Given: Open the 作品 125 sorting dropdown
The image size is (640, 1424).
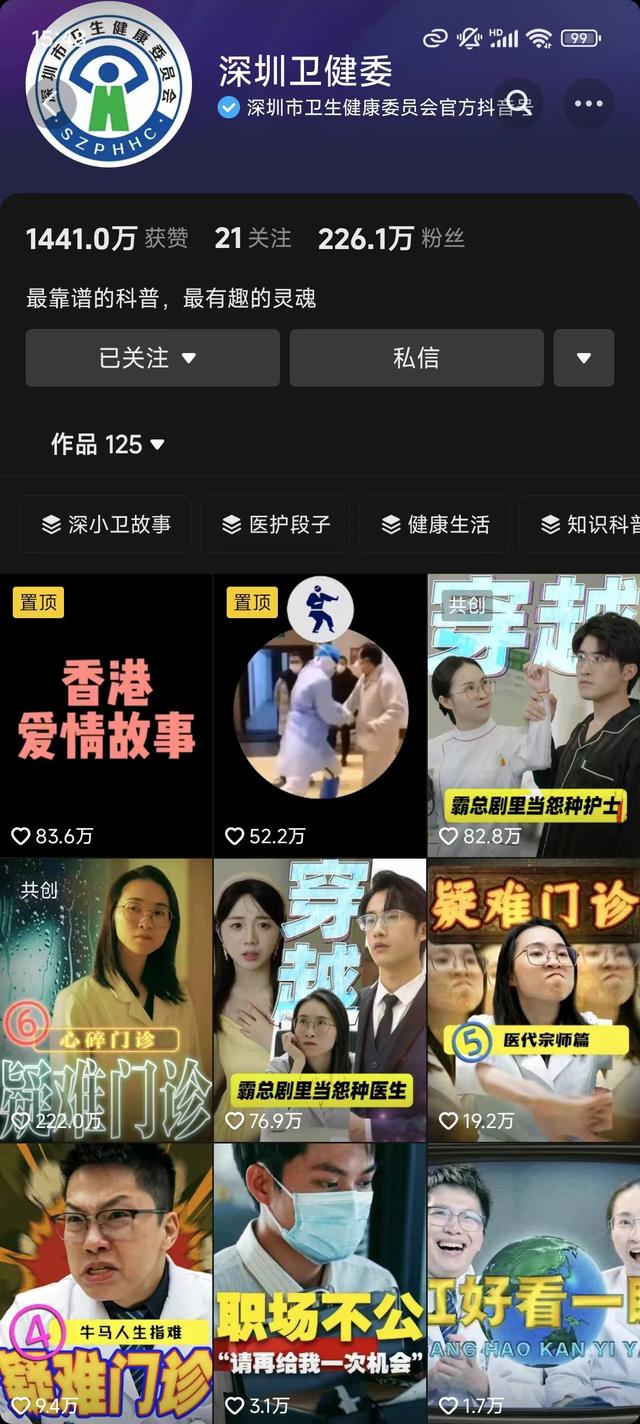Looking at the screenshot, I should coord(108,444).
